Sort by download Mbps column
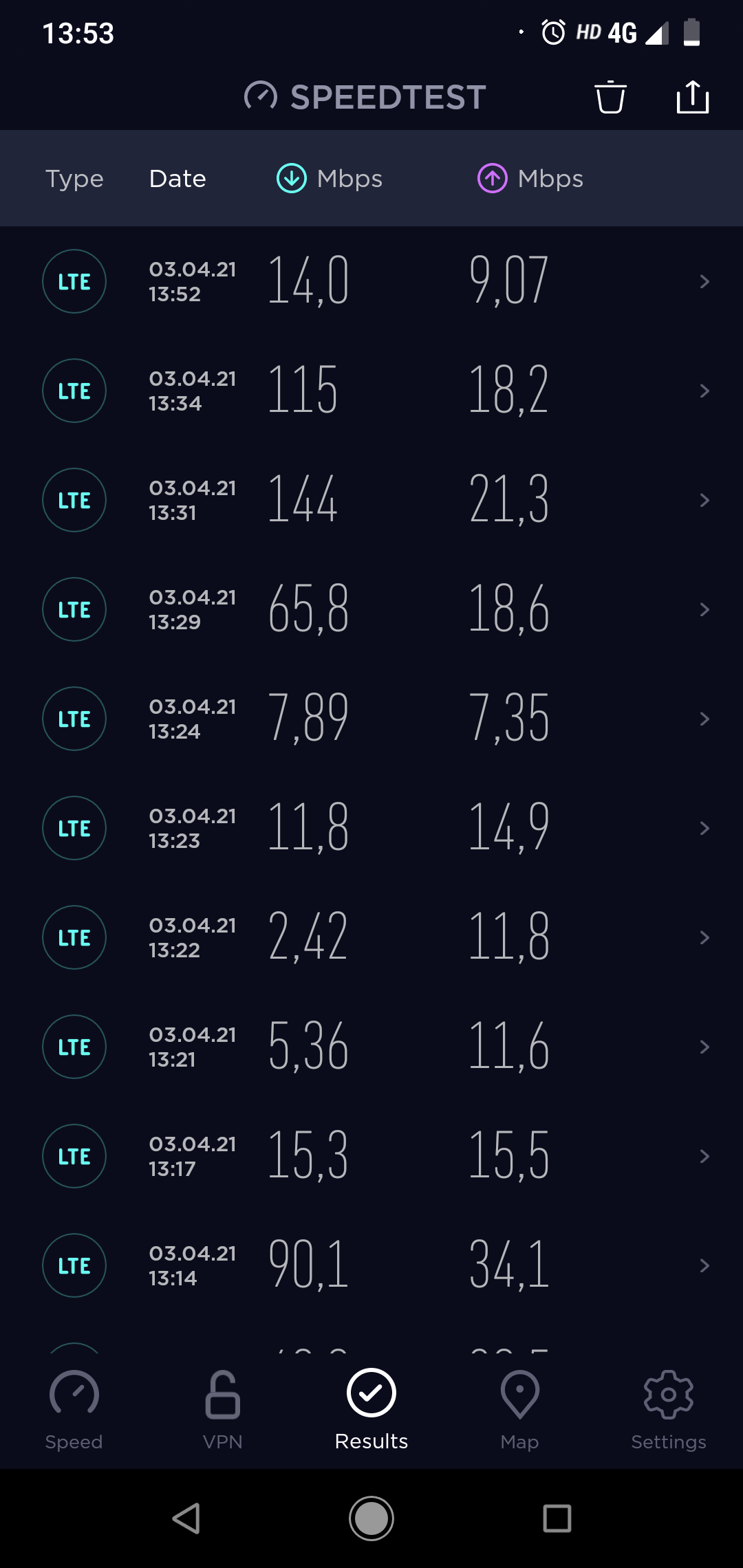Screen dimensions: 743x1568 tap(330, 179)
